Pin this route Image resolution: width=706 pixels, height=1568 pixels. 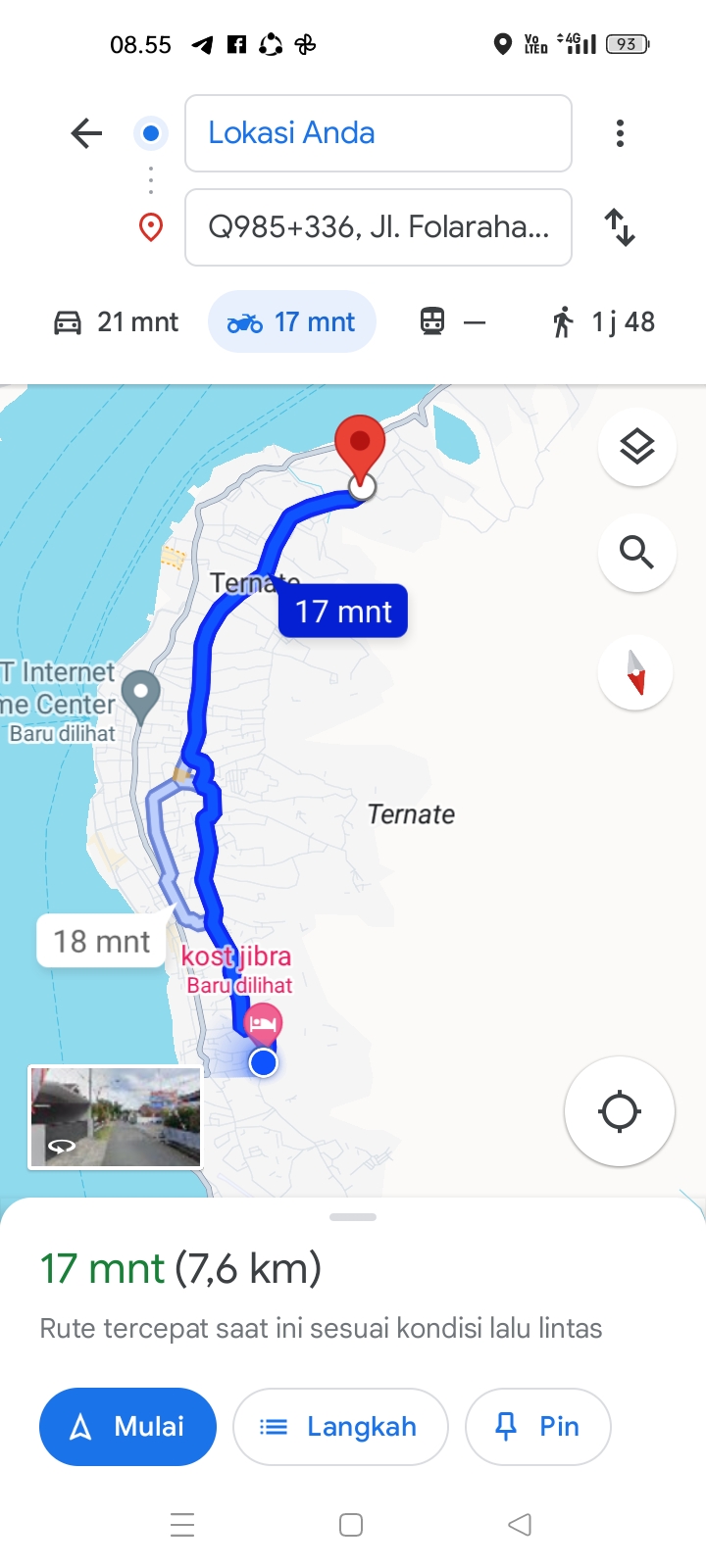[538, 1427]
